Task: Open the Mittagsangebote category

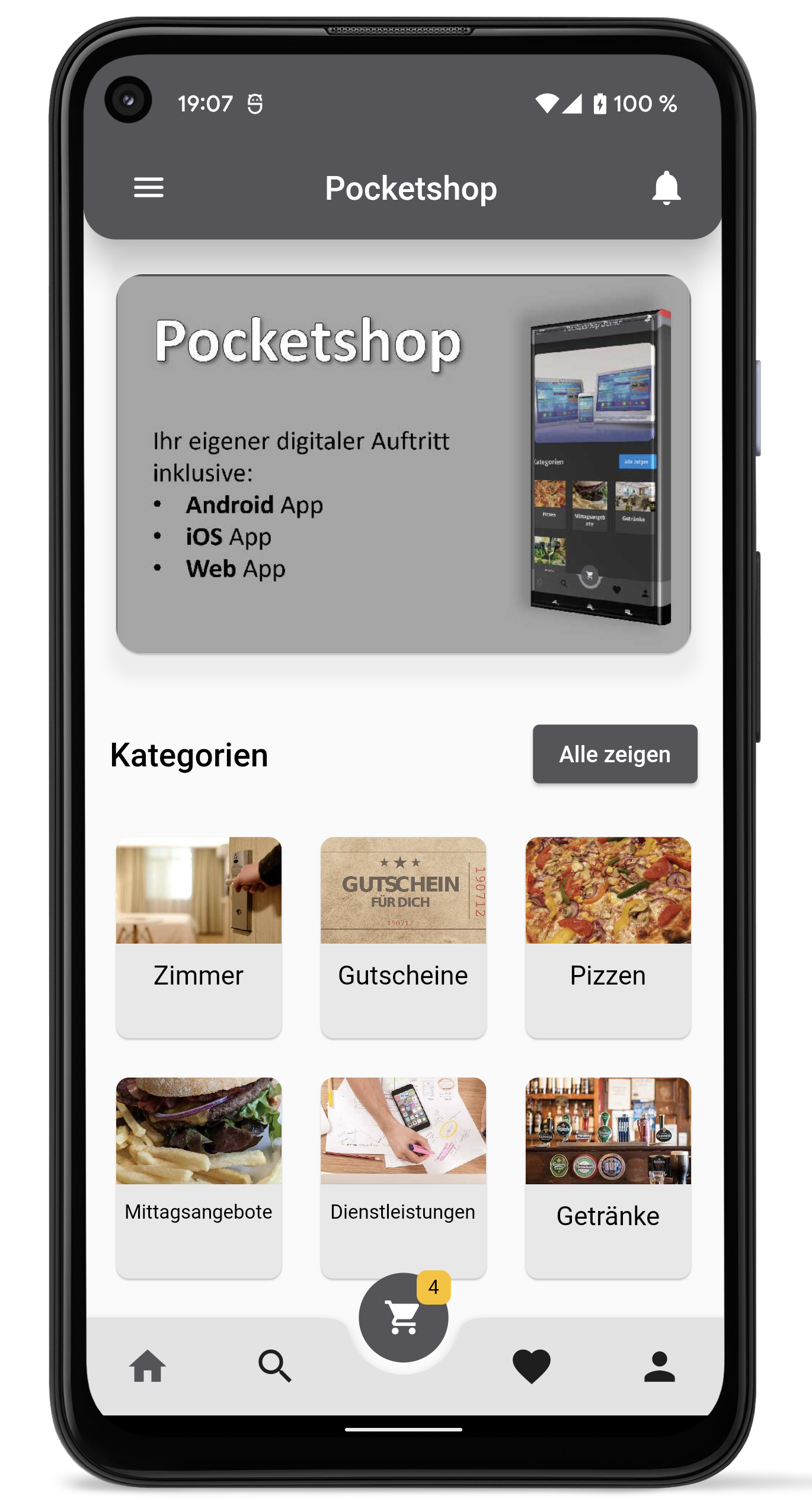Action: click(199, 1177)
